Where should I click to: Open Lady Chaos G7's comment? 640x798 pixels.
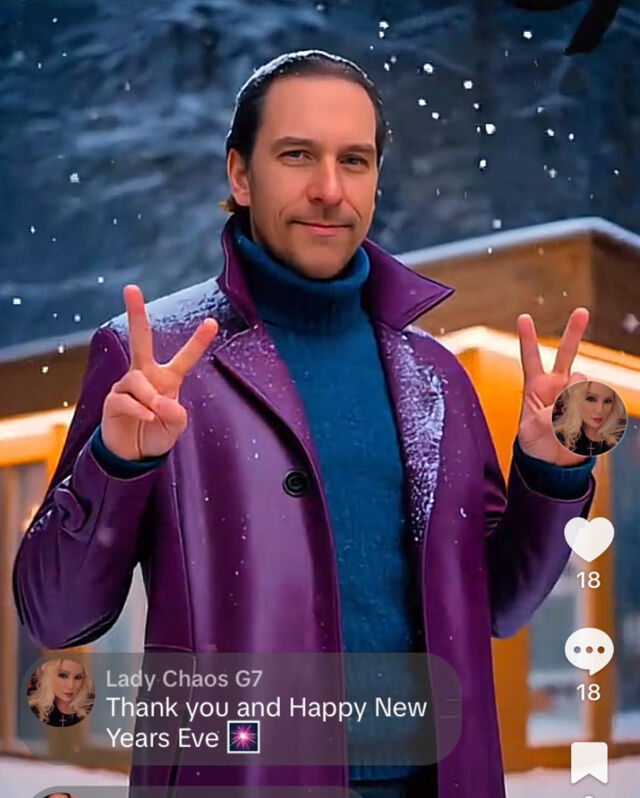point(265,709)
